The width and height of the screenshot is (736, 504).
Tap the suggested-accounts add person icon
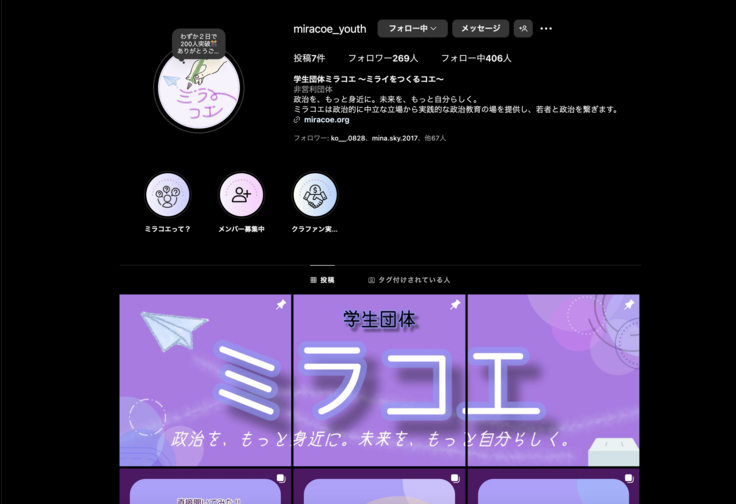coord(523,29)
